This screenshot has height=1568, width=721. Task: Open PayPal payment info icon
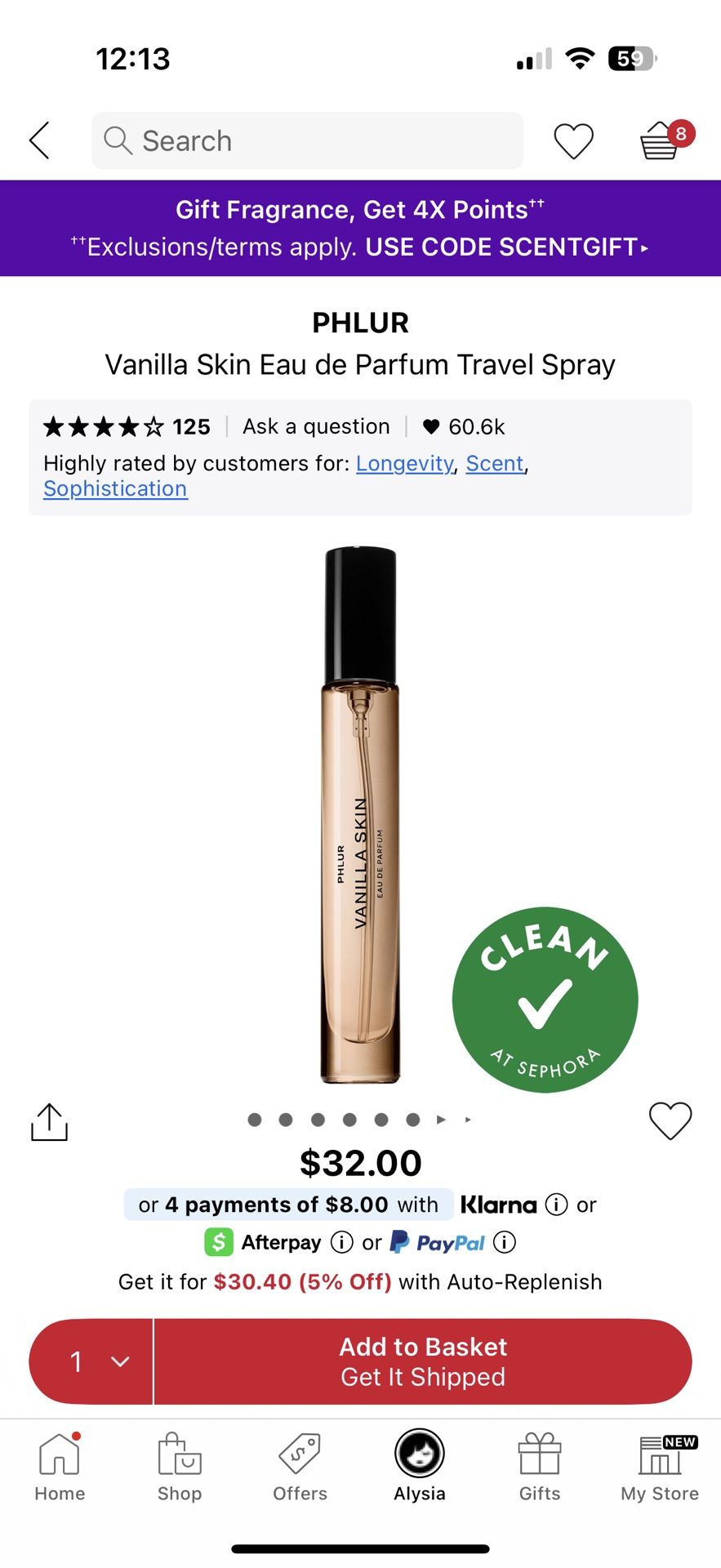(x=505, y=1242)
